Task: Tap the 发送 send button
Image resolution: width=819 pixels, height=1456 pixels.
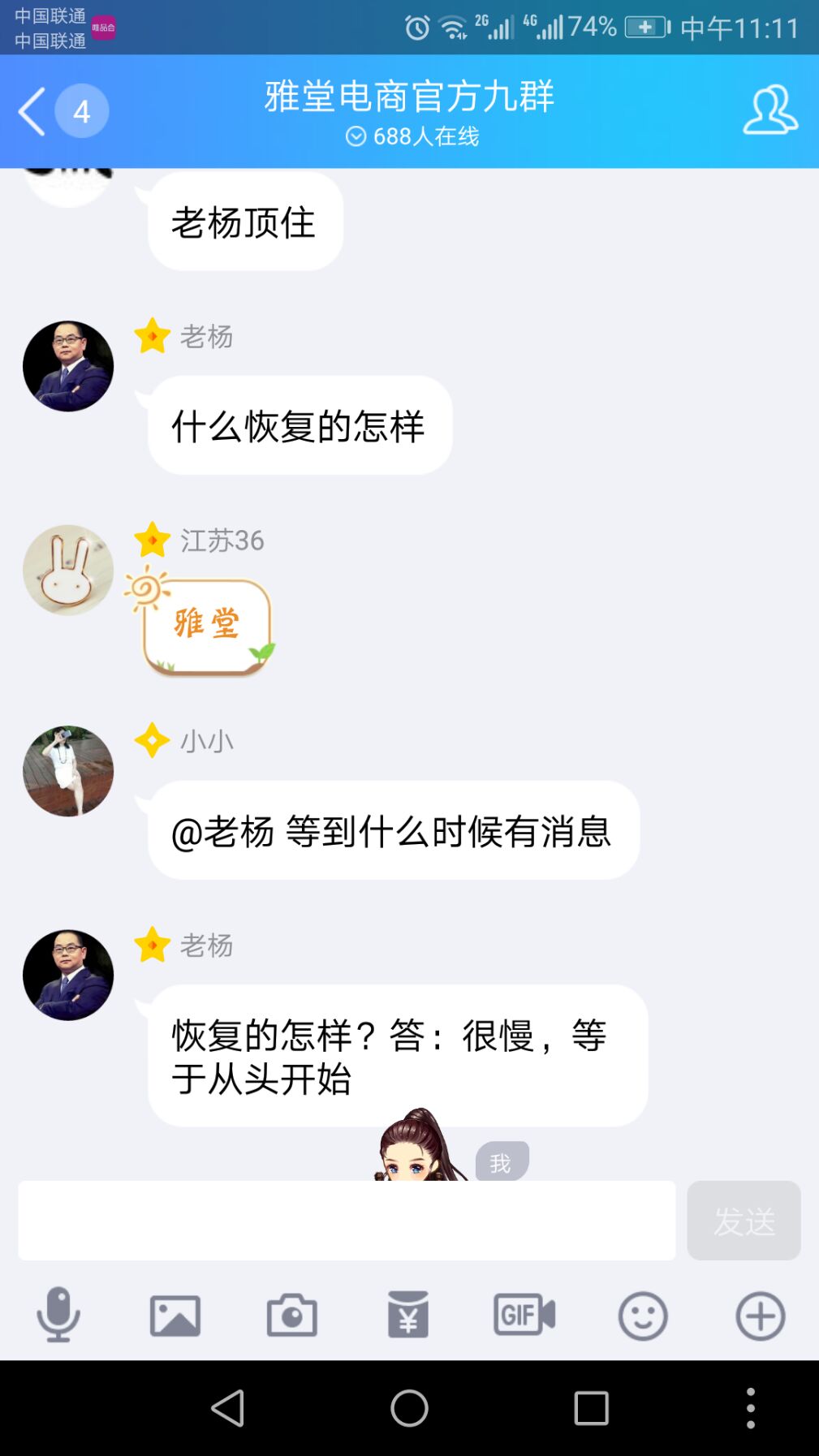Action: point(744,1221)
